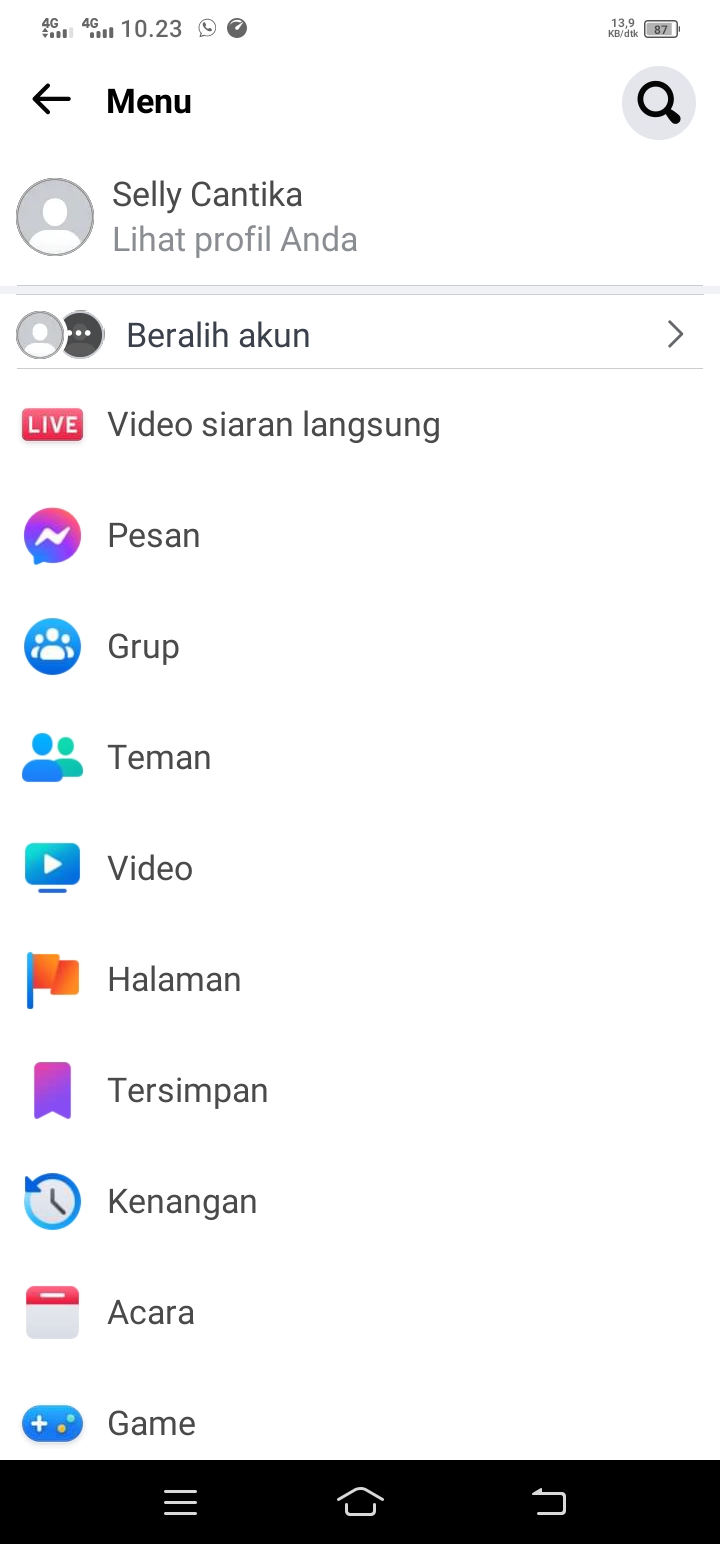The height and width of the screenshot is (1544, 720).
Task: Open the Grup section
Action: click(143, 647)
